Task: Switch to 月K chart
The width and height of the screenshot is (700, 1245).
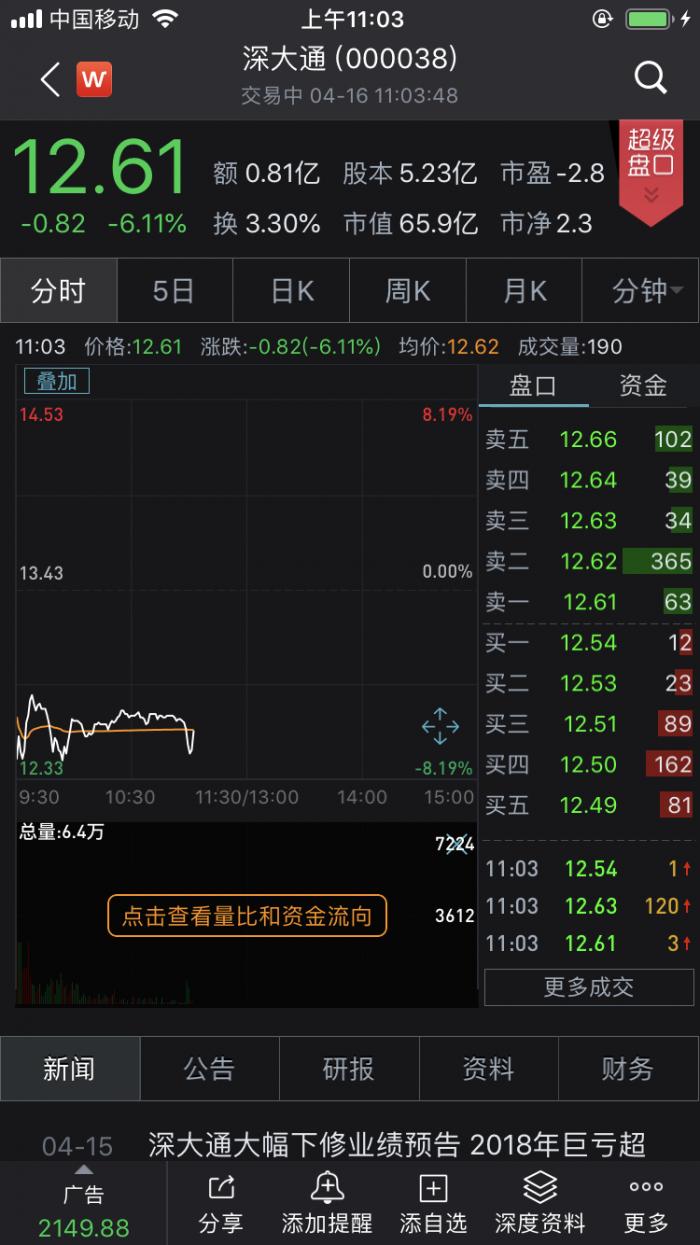Action: (524, 291)
